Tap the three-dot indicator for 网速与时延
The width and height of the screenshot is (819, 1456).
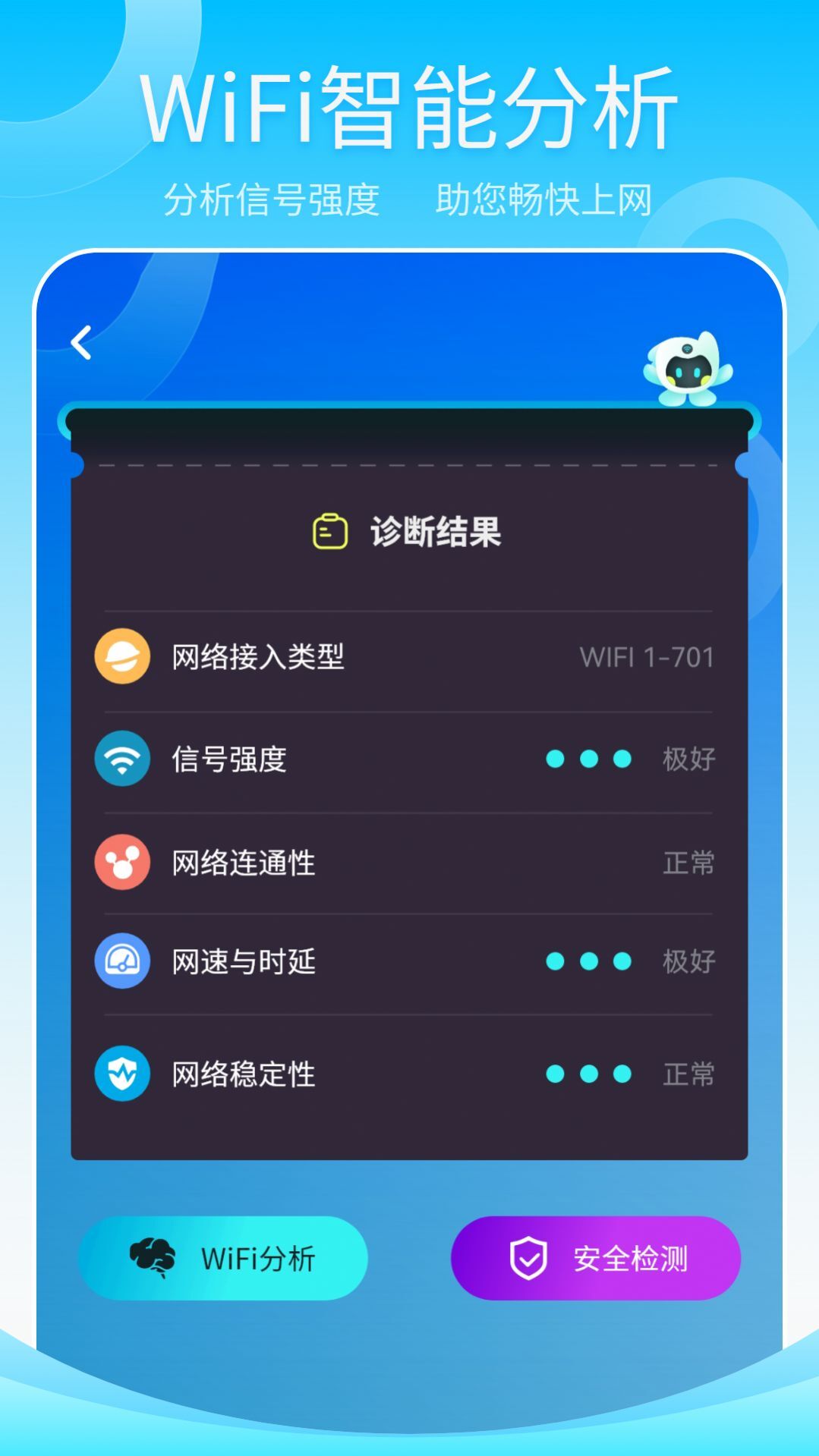(590, 961)
